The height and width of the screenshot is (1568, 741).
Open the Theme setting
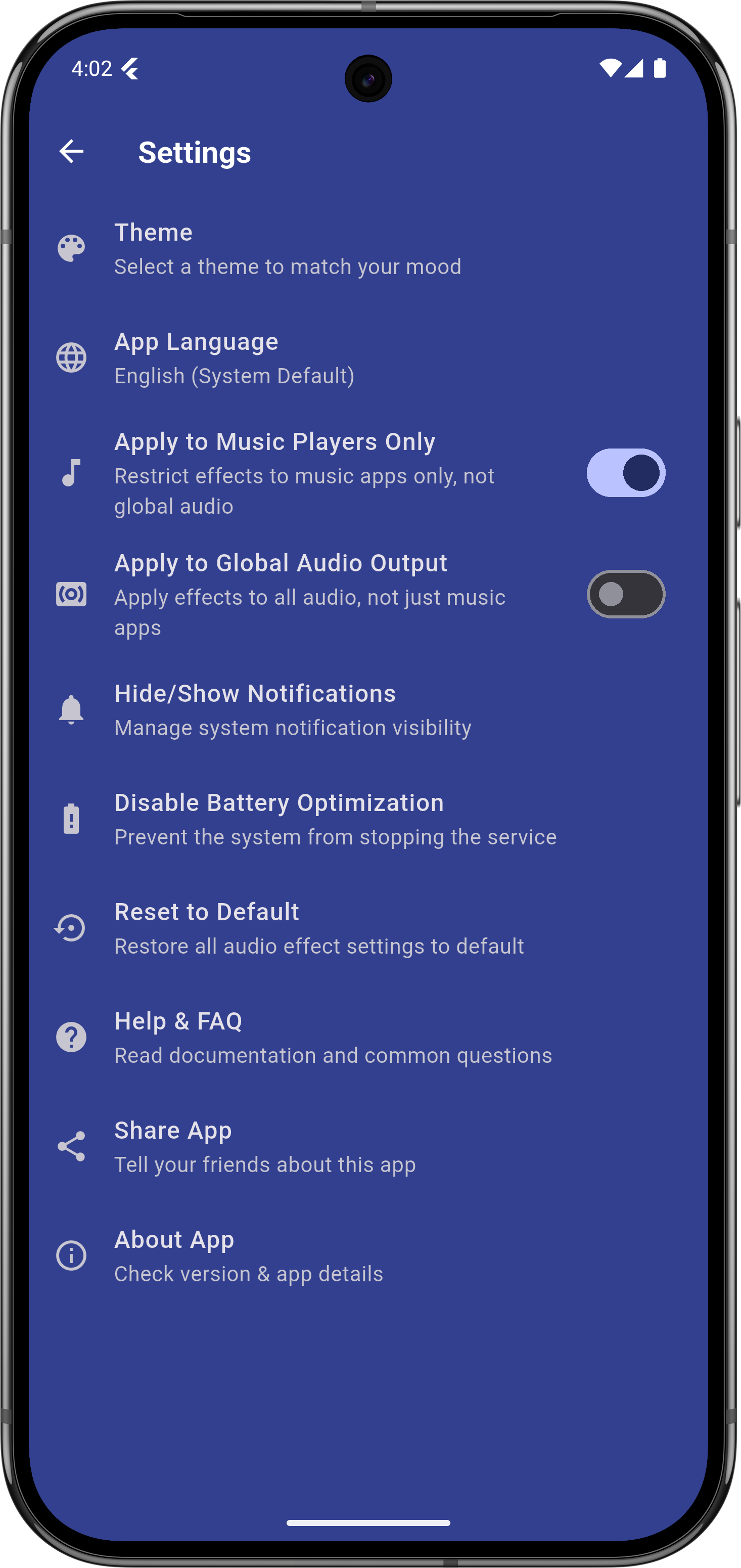[x=287, y=249]
